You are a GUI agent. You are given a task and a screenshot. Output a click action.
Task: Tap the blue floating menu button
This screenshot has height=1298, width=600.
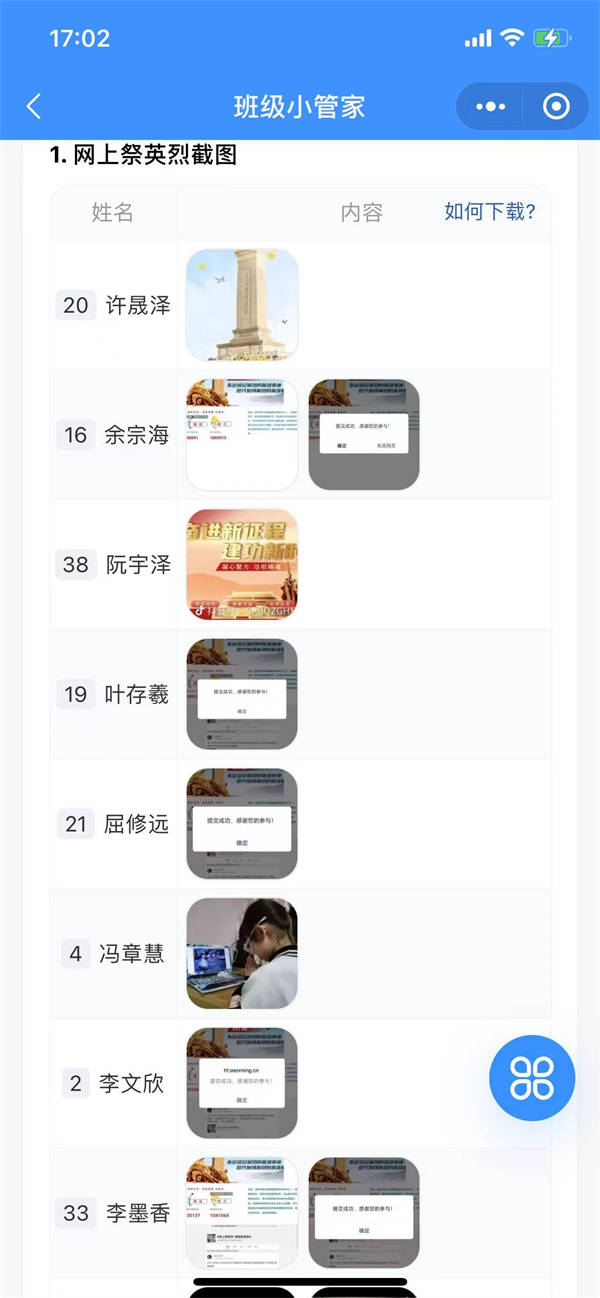click(x=532, y=1078)
